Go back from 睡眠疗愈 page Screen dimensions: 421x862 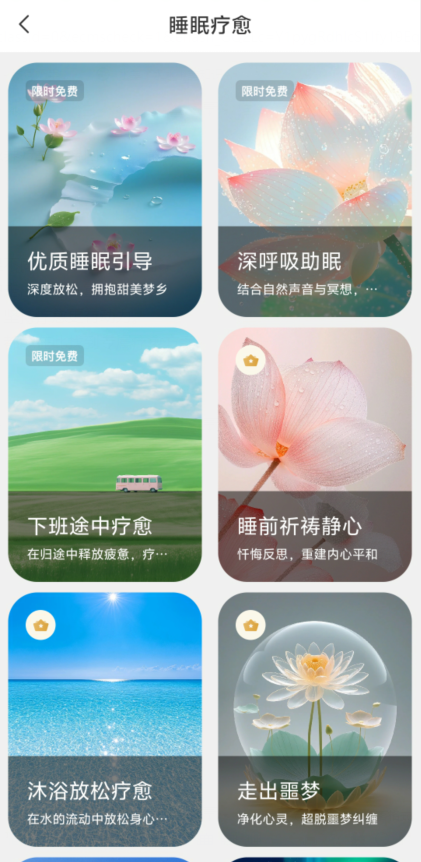tap(24, 25)
